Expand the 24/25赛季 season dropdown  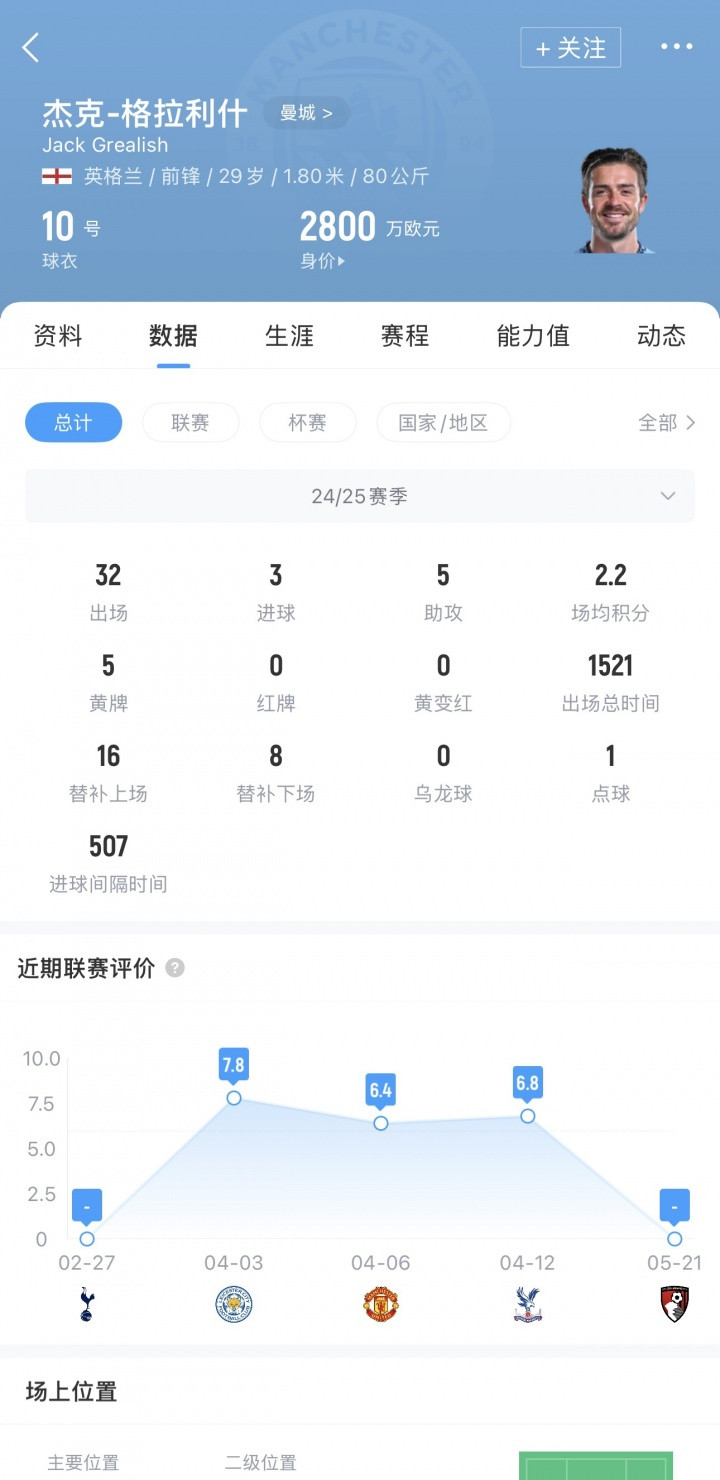(360, 496)
